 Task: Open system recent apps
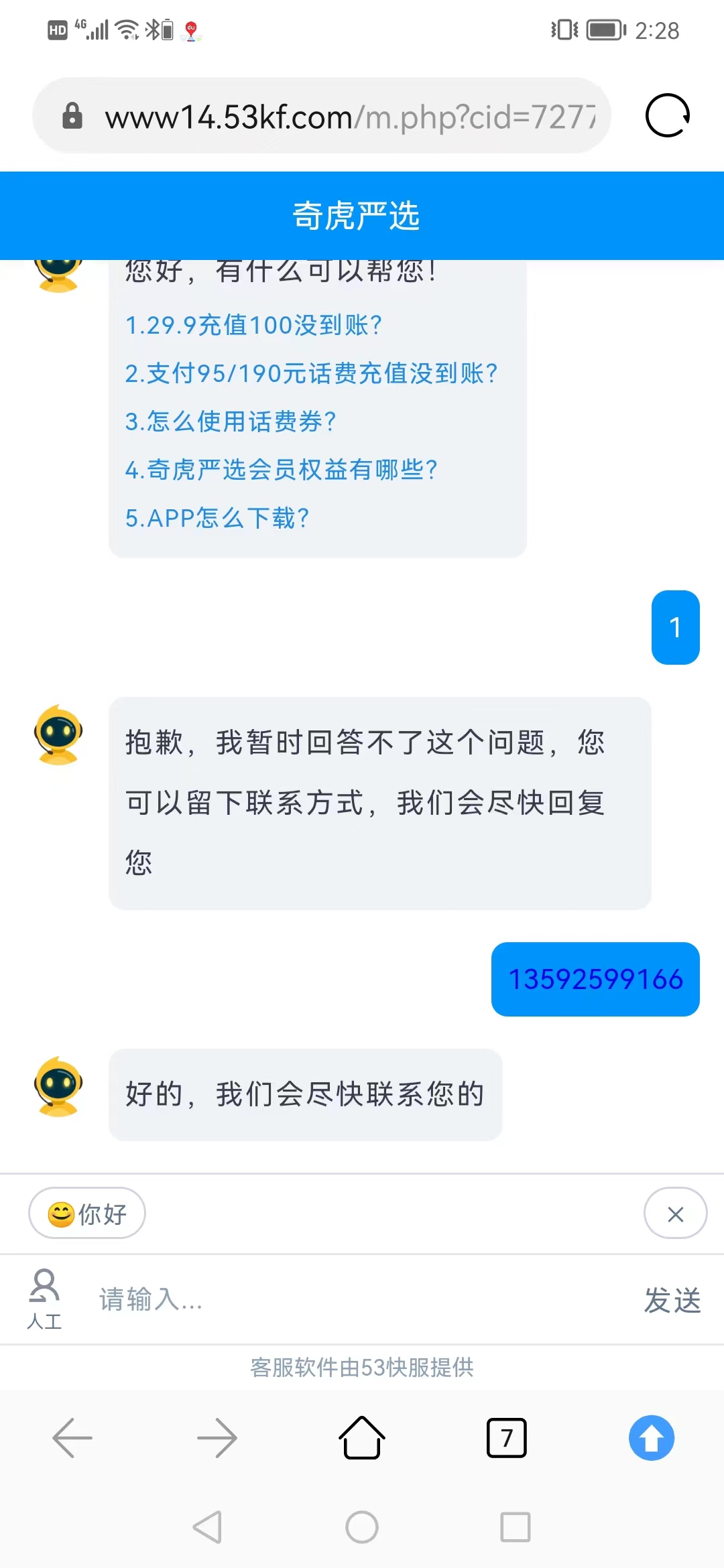(516, 1527)
